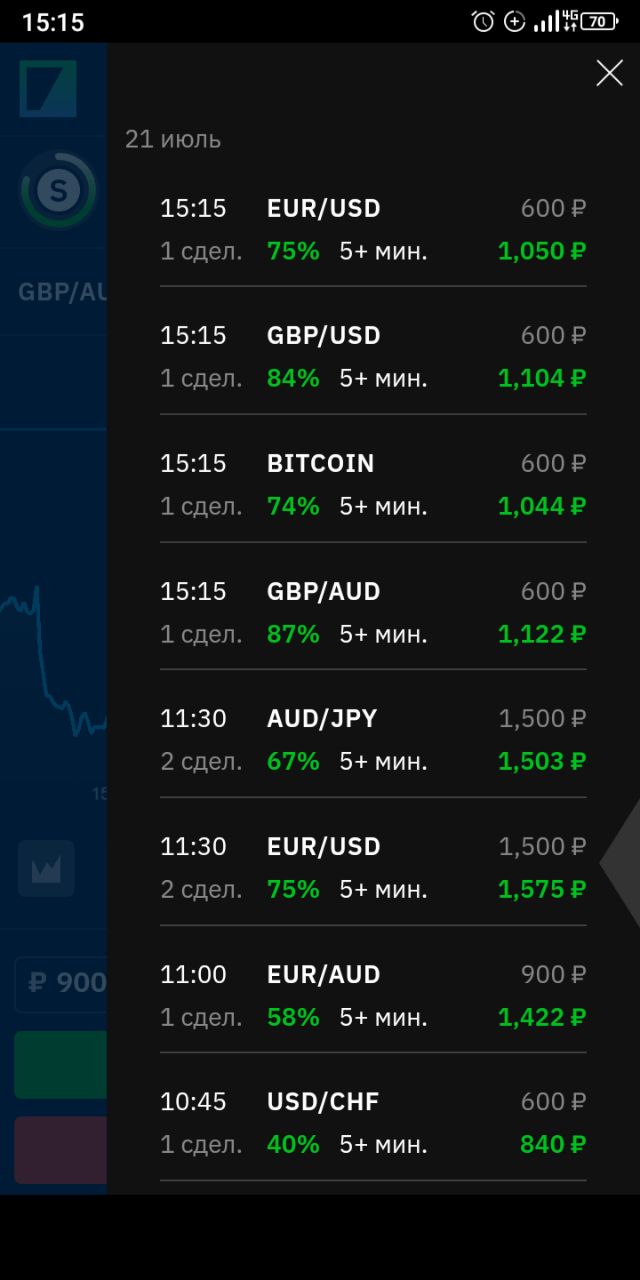View the BITCOIN trade details
The height and width of the screenshot is (1280, 640).
tap(373, 485)
